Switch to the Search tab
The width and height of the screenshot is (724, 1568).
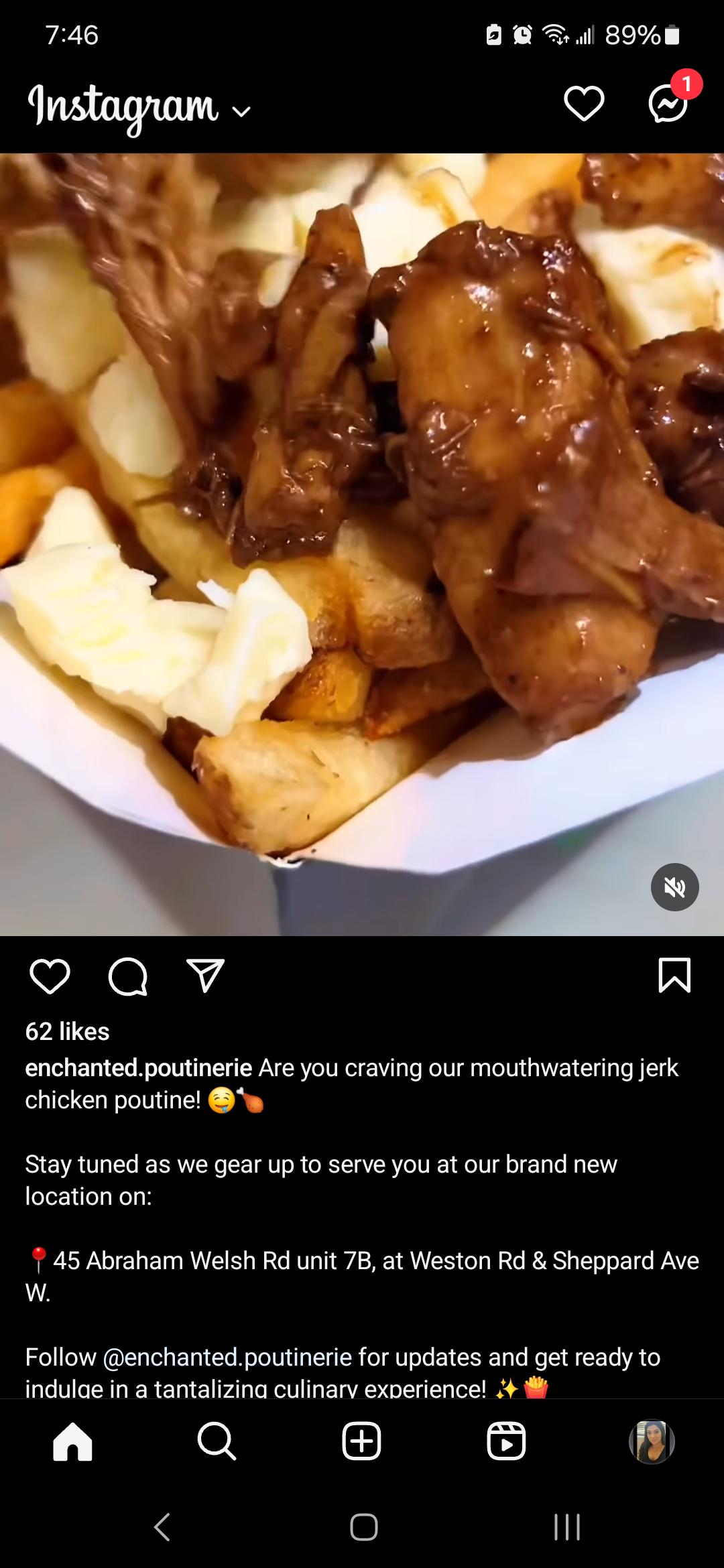point(217,1441)
